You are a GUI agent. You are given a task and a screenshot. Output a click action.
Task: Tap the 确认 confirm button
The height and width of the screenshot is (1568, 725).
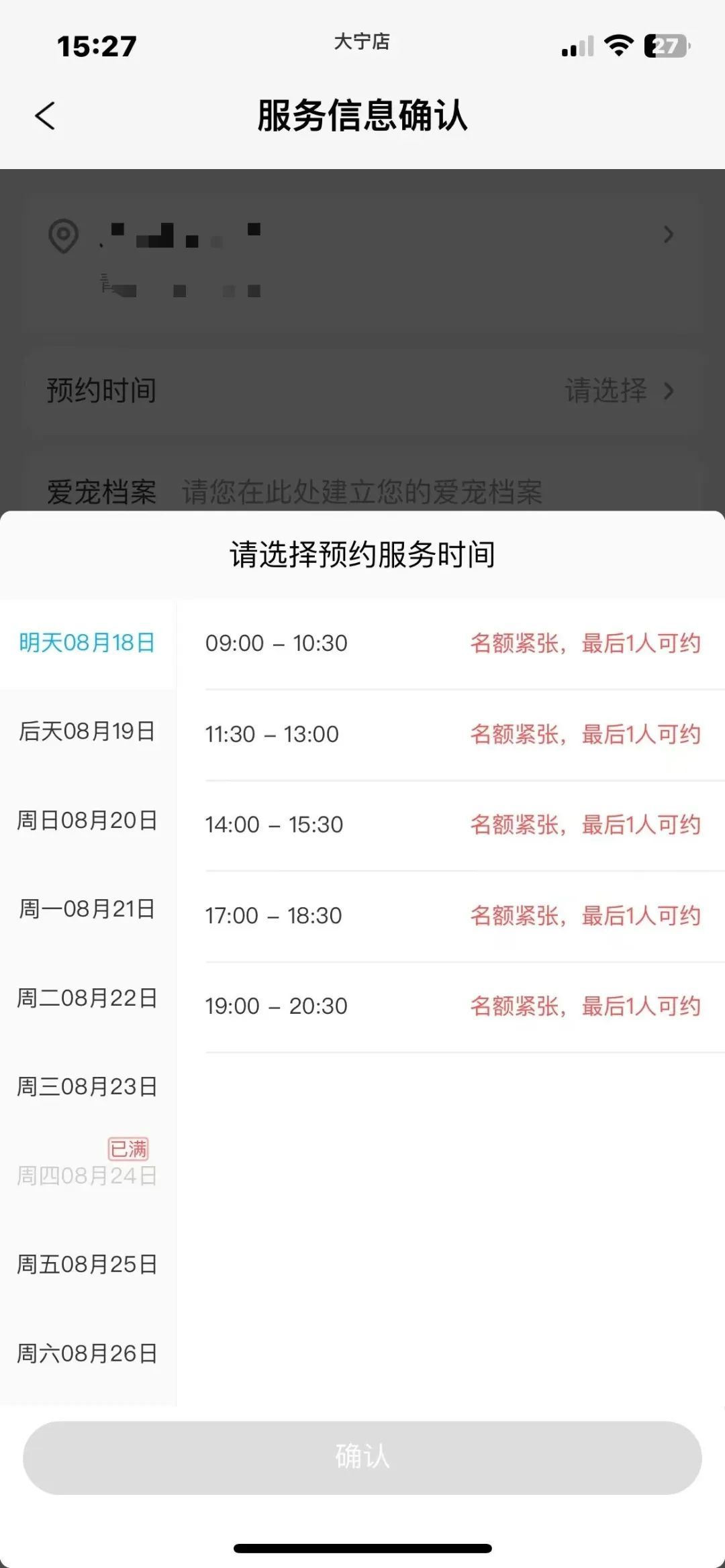362,1457
